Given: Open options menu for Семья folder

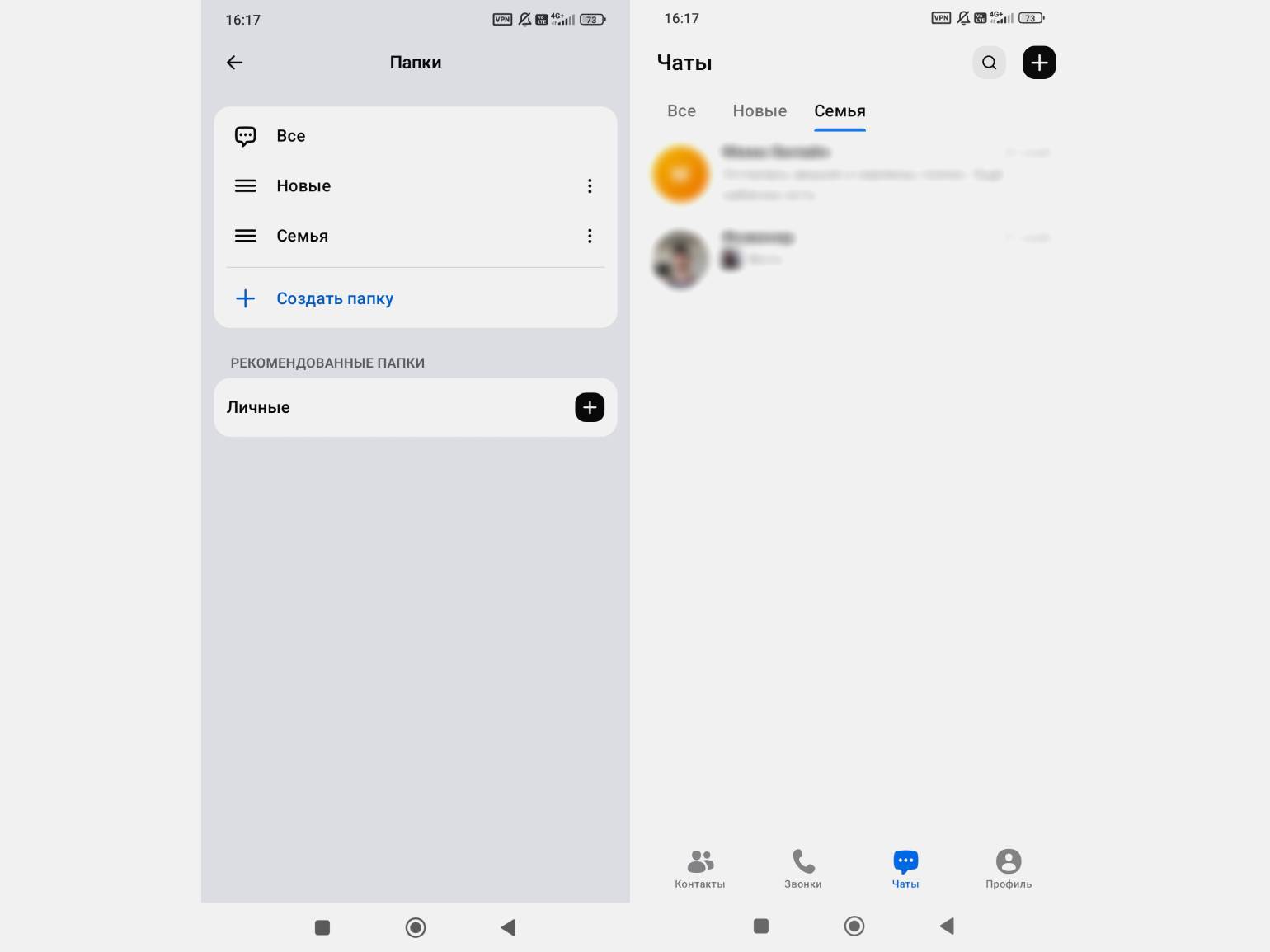Looking at the screenshot, I should click(590, 237).
